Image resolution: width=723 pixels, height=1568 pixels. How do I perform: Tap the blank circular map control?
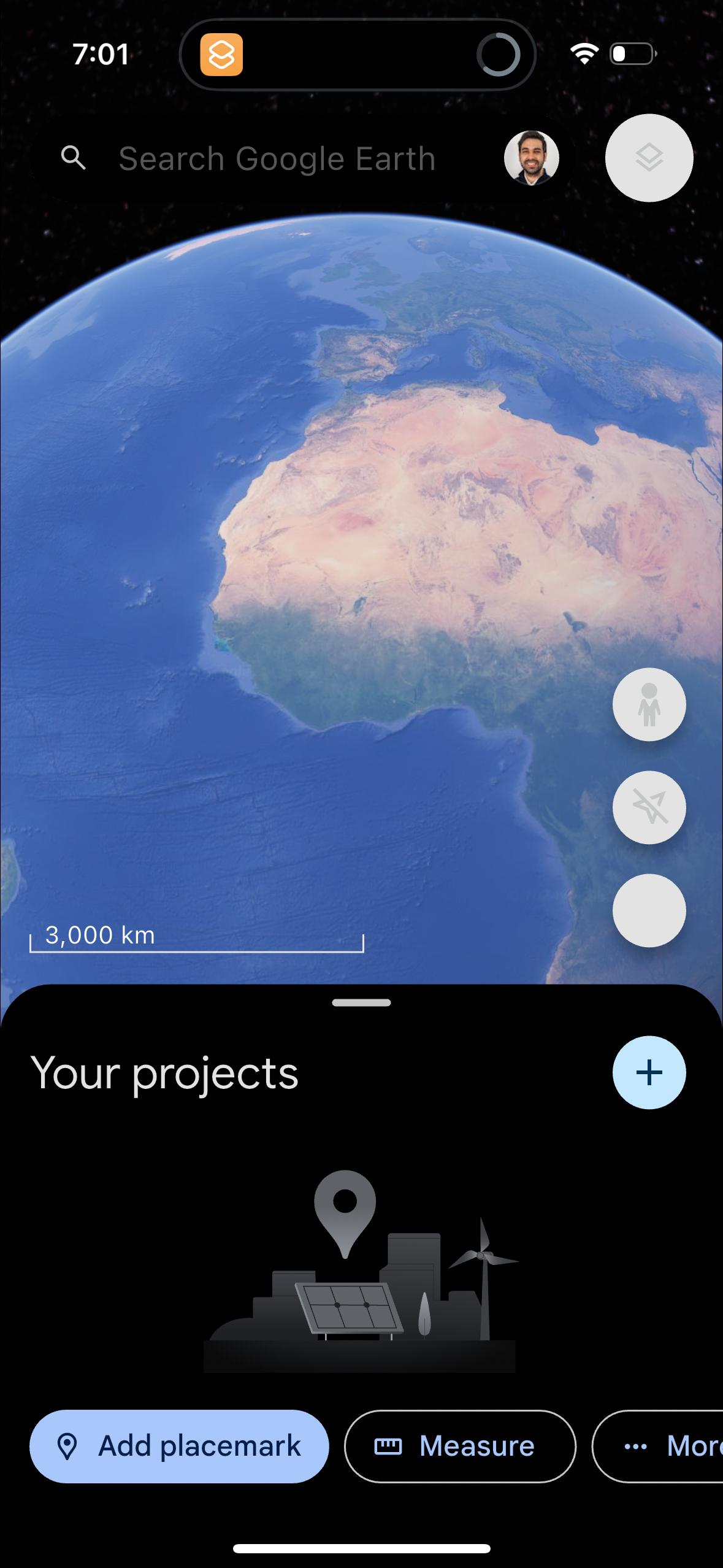pyautogui.click(x=649, y=912)
